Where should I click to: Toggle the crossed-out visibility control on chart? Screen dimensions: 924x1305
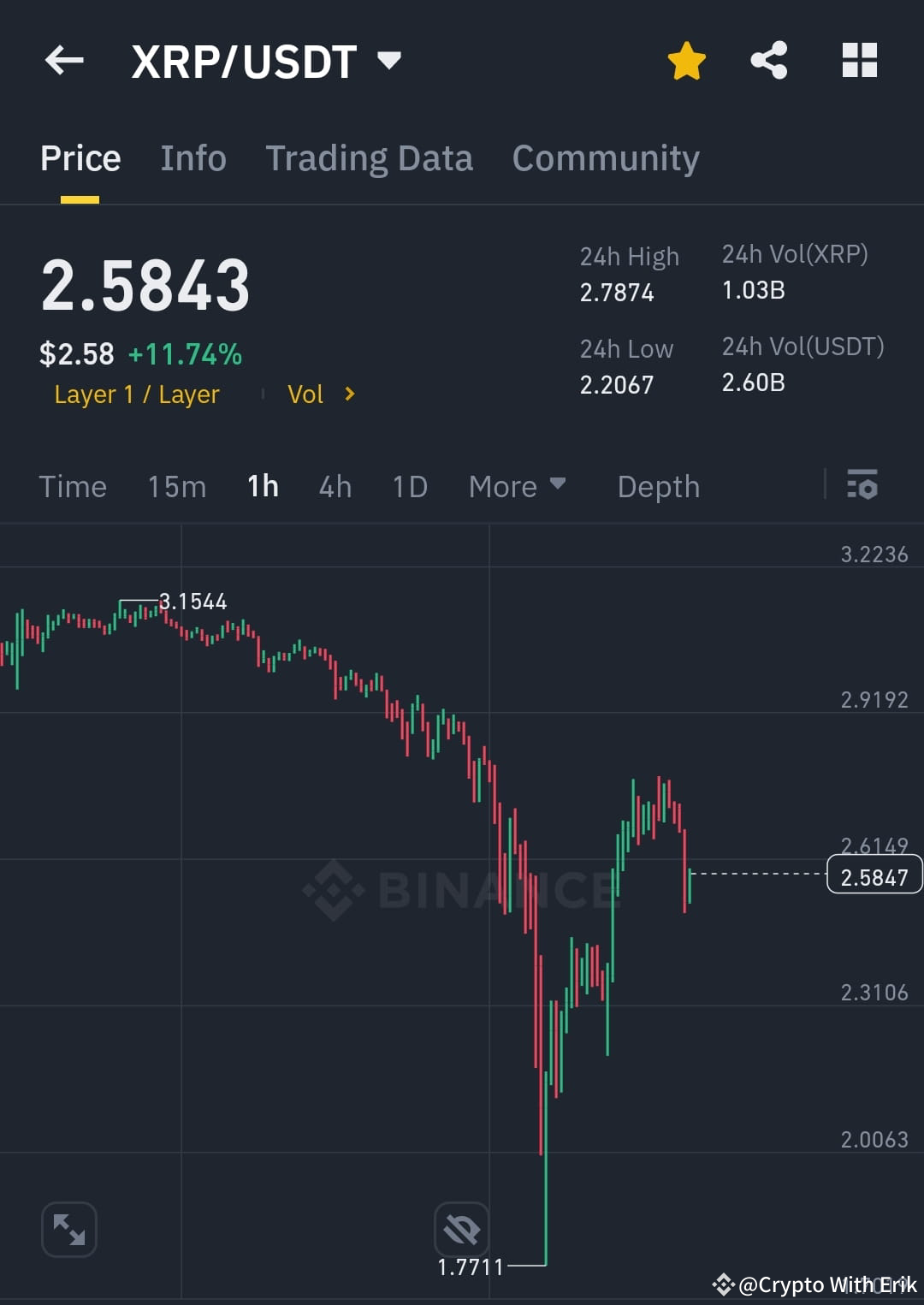point(462,1229)
